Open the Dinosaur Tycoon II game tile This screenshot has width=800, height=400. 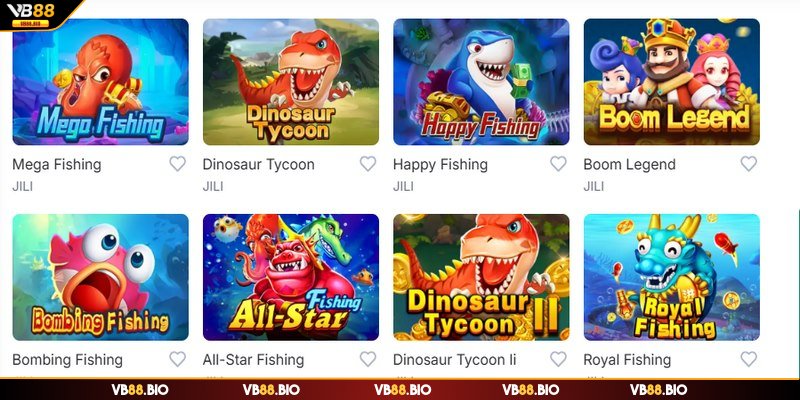[481, 277]
